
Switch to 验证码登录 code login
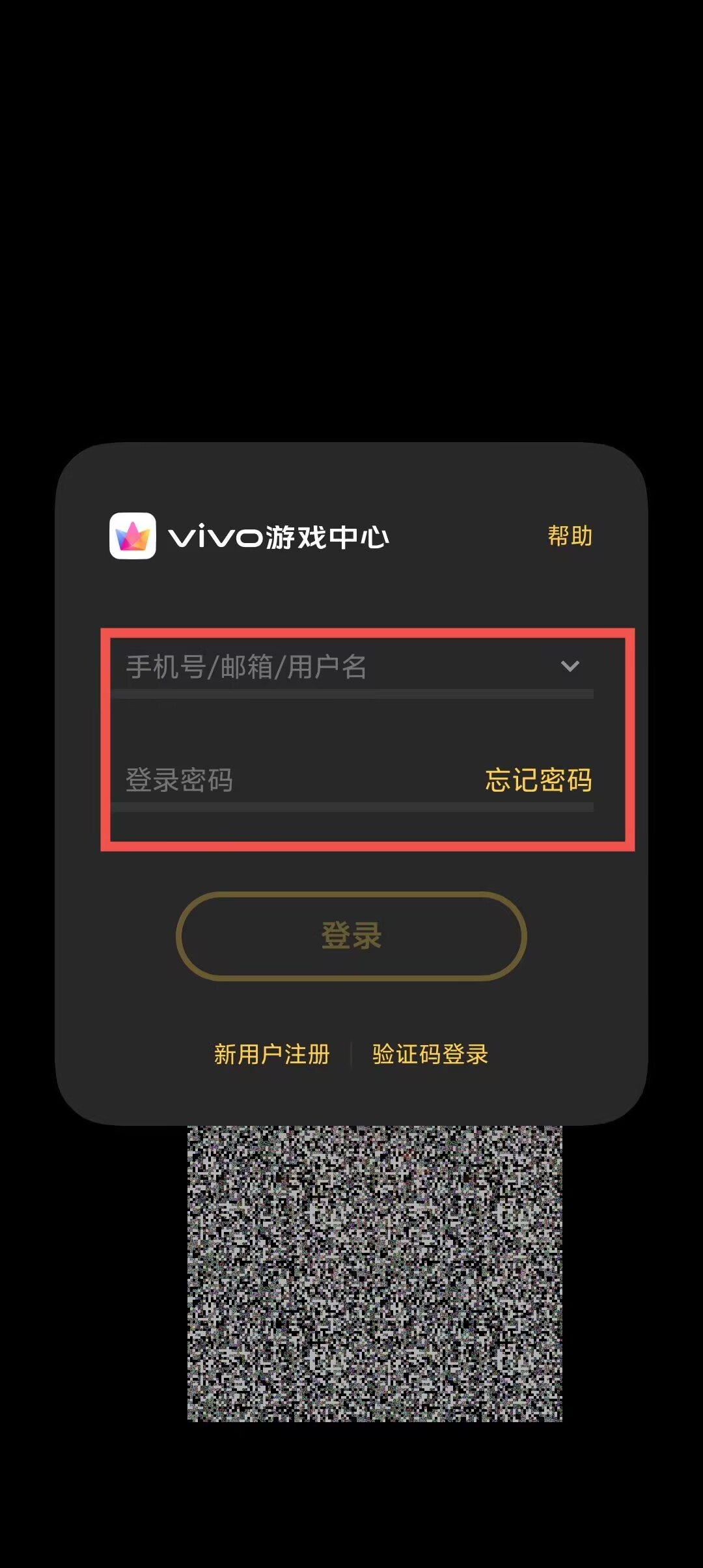coord(430,1054)
